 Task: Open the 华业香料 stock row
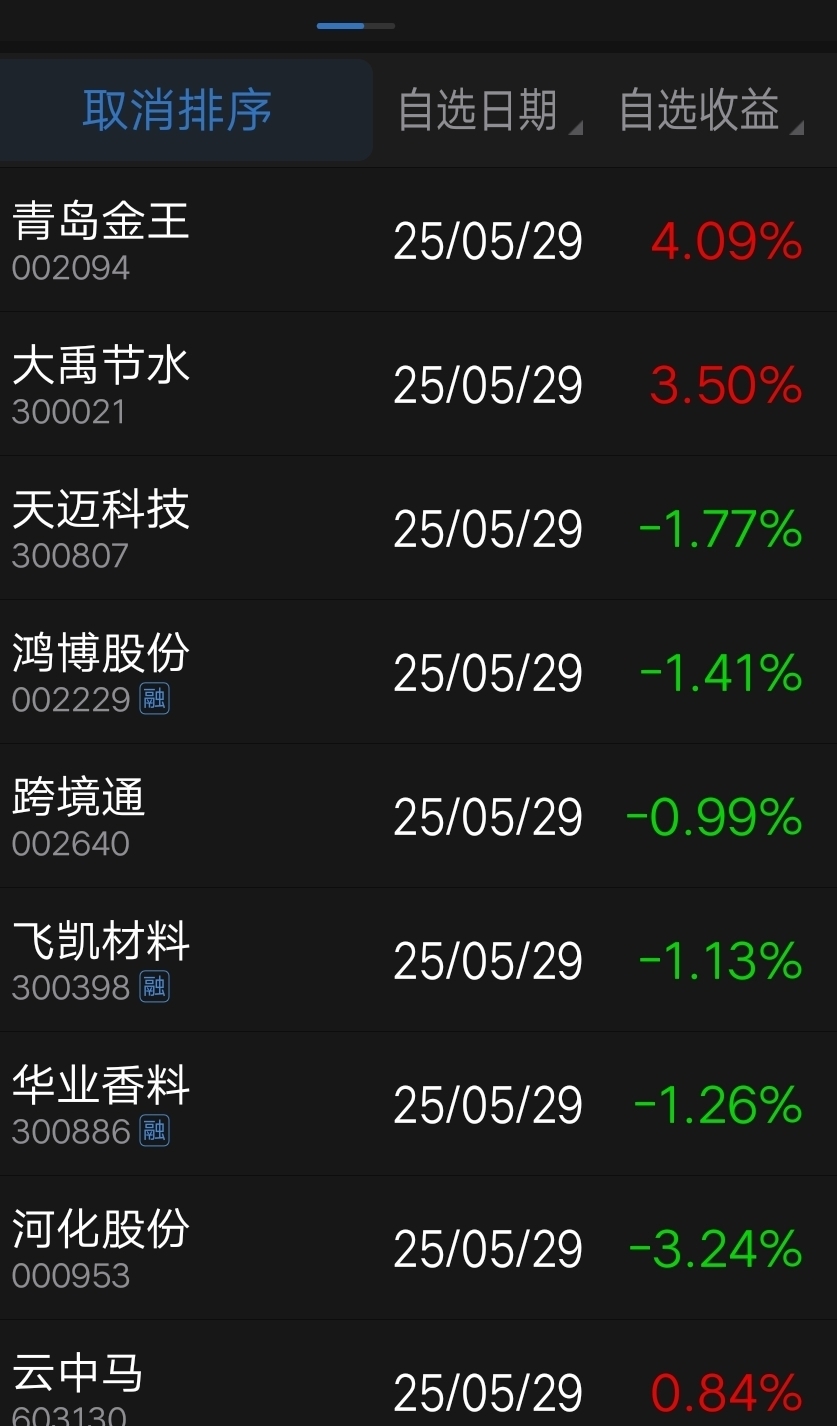pos(418,1104)
